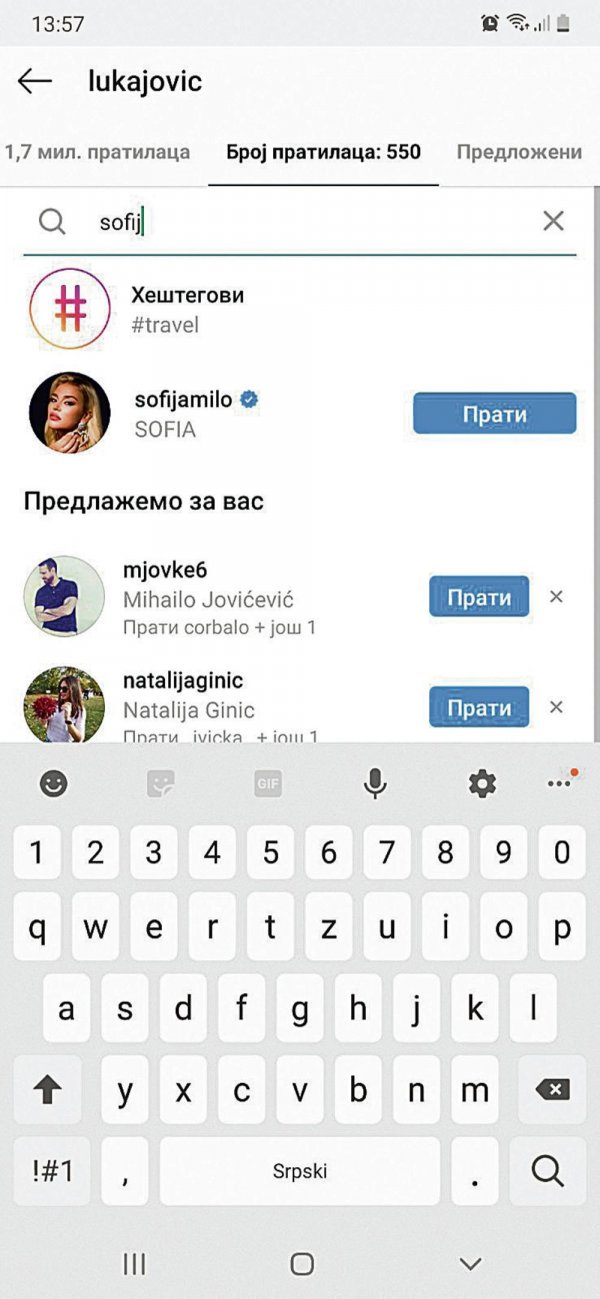Screen dimensions: 600x1299
Task: Dismiss the mjovke6 suggestion
Action: coord(557,597)
